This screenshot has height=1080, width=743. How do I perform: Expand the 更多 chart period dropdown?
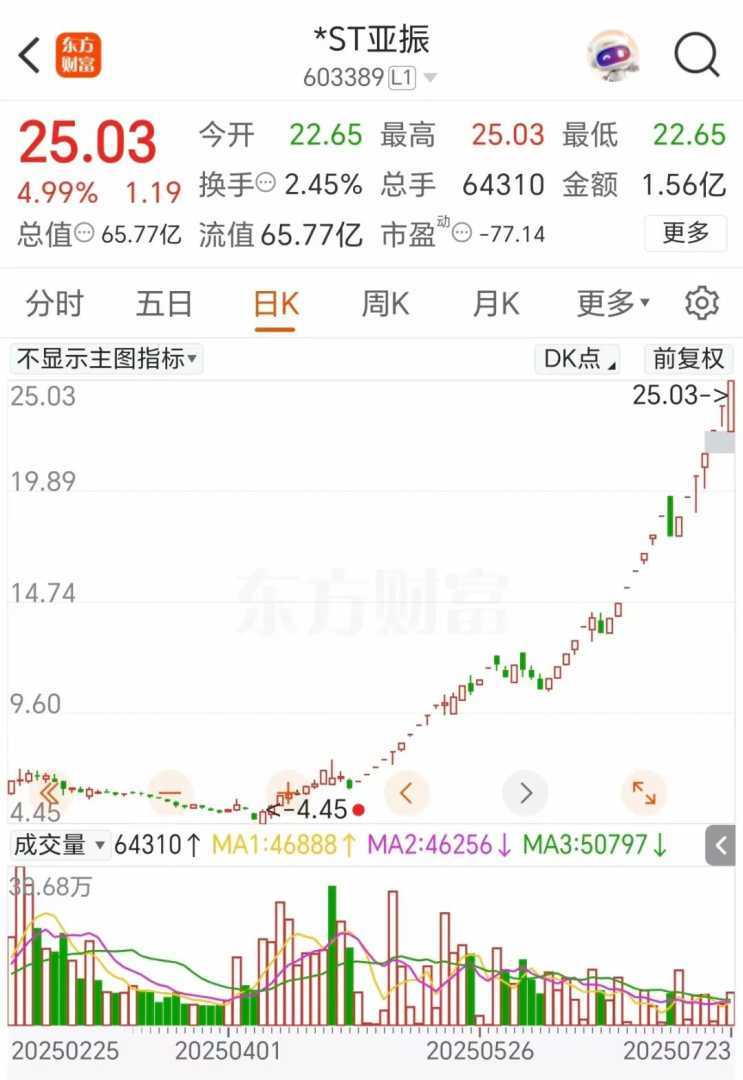(x=613, y=303)
